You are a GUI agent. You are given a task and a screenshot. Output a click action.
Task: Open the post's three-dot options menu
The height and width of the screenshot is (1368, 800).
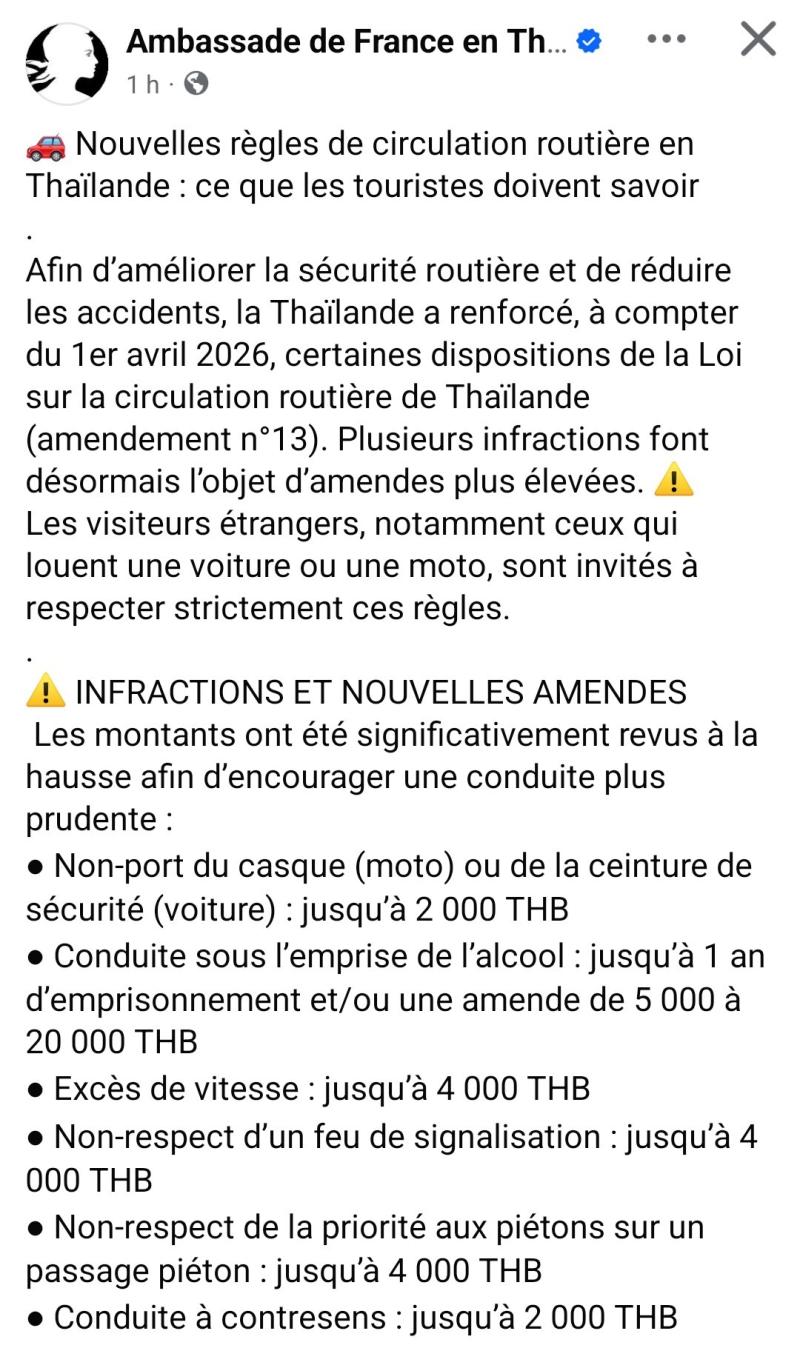pyautogui.click(x=666, y=39)
